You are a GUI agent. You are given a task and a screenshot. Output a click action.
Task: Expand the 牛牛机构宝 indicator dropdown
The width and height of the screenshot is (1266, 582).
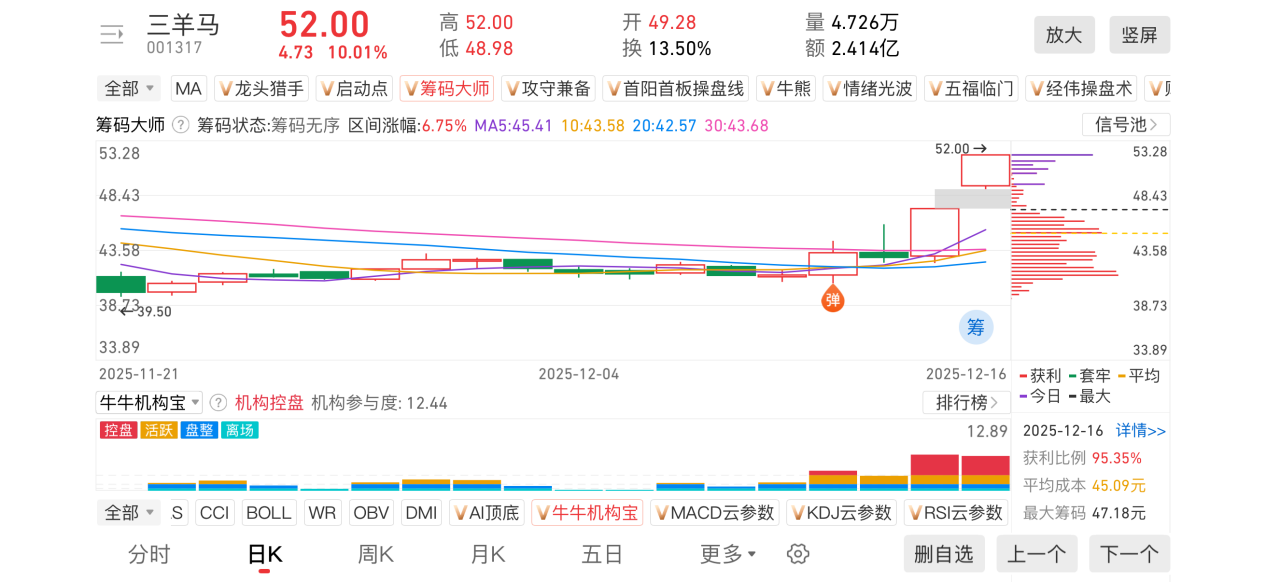(x=149, y=403)
